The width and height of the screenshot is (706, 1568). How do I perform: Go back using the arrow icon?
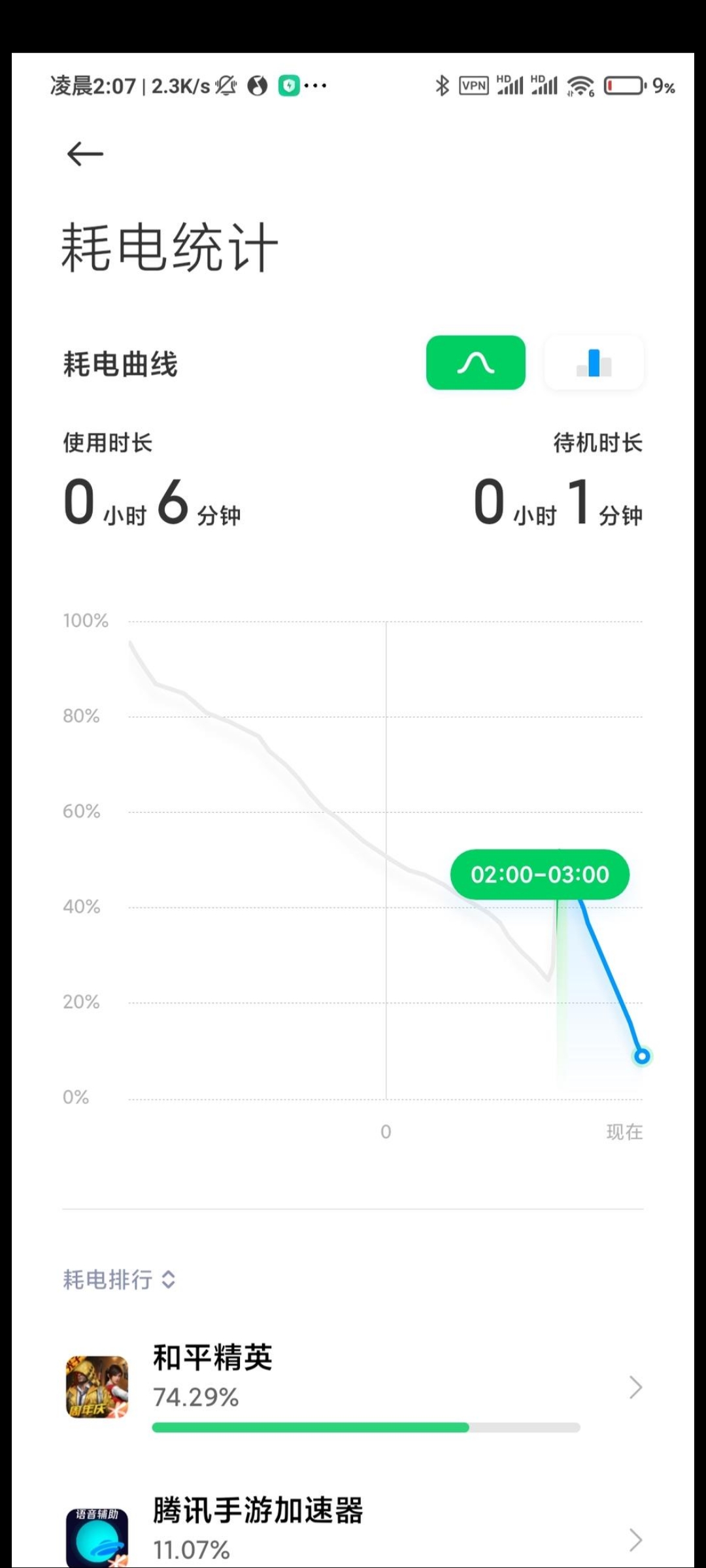coord(85,154)
